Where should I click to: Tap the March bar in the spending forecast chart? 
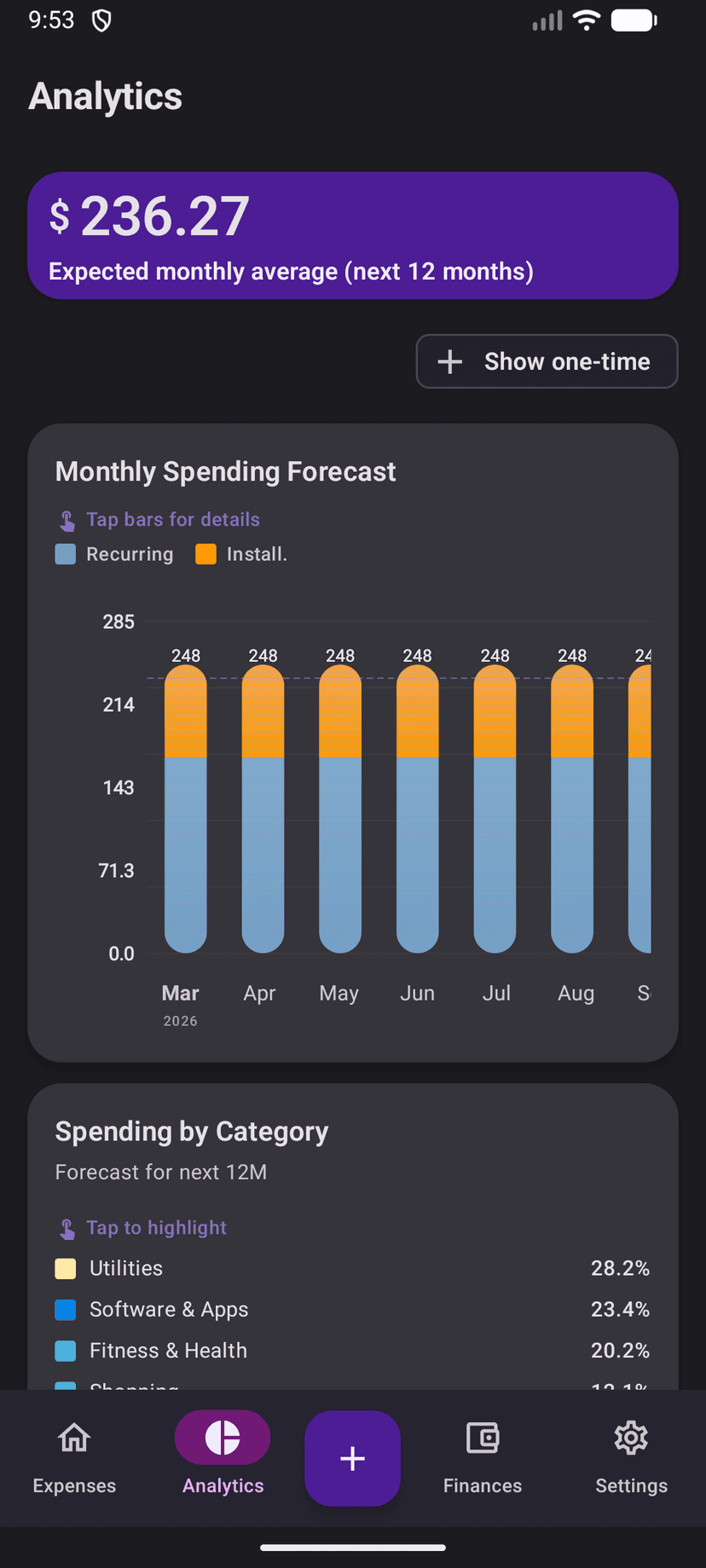(185, 810)
